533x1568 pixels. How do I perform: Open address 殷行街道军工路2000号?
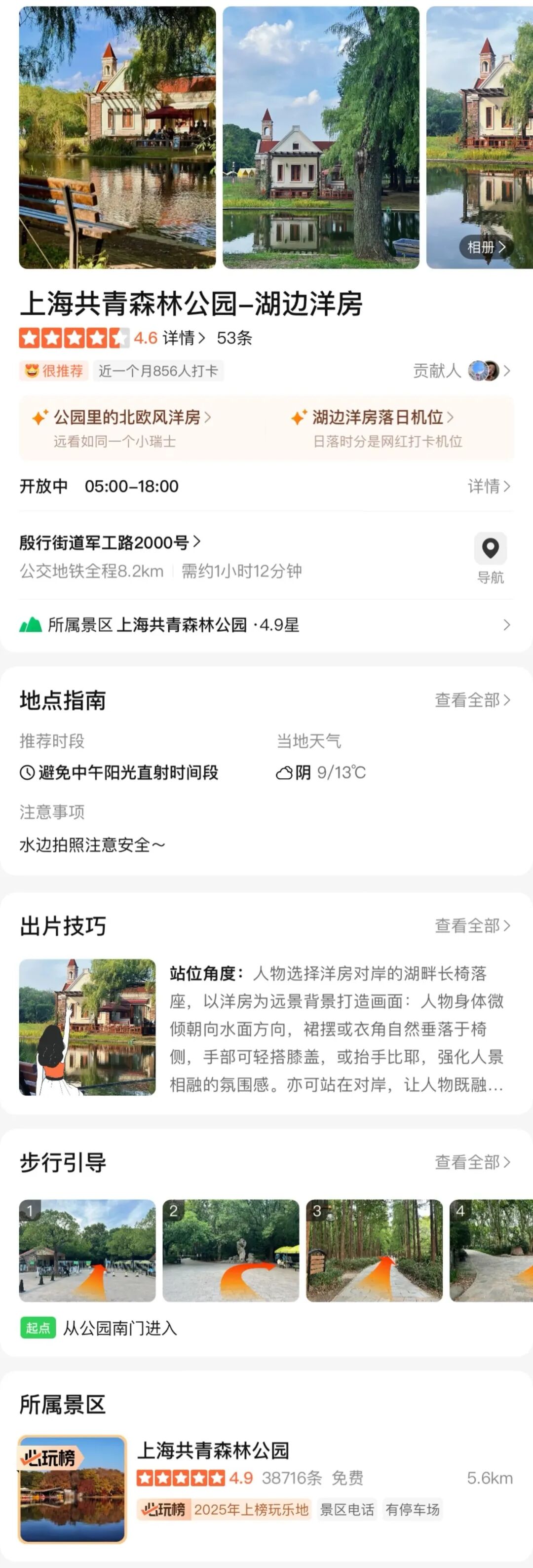110,542
